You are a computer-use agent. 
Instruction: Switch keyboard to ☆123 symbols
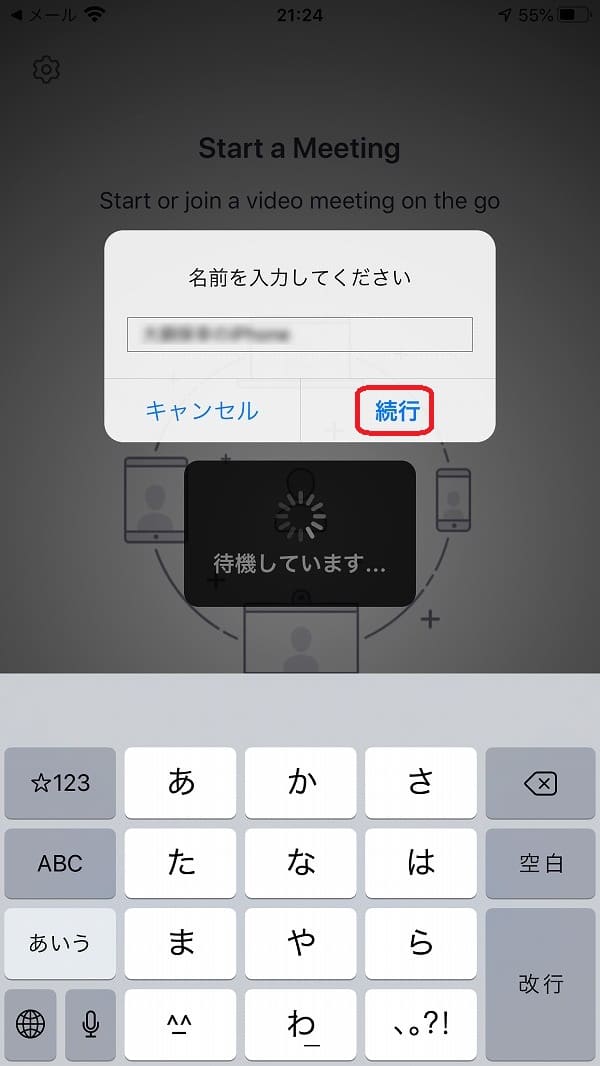(x=60, y=783)
